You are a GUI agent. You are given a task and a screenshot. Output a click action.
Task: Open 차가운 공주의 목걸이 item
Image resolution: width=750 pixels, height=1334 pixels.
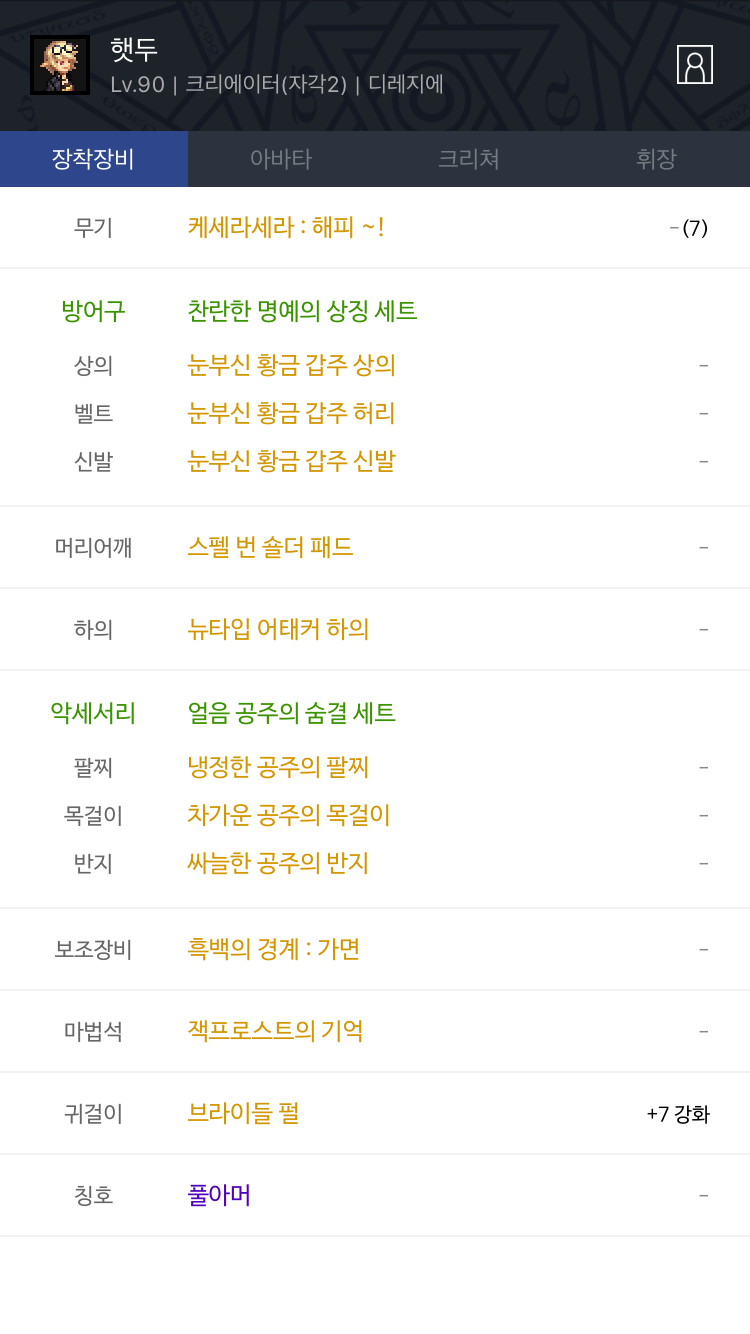point(289,815)
